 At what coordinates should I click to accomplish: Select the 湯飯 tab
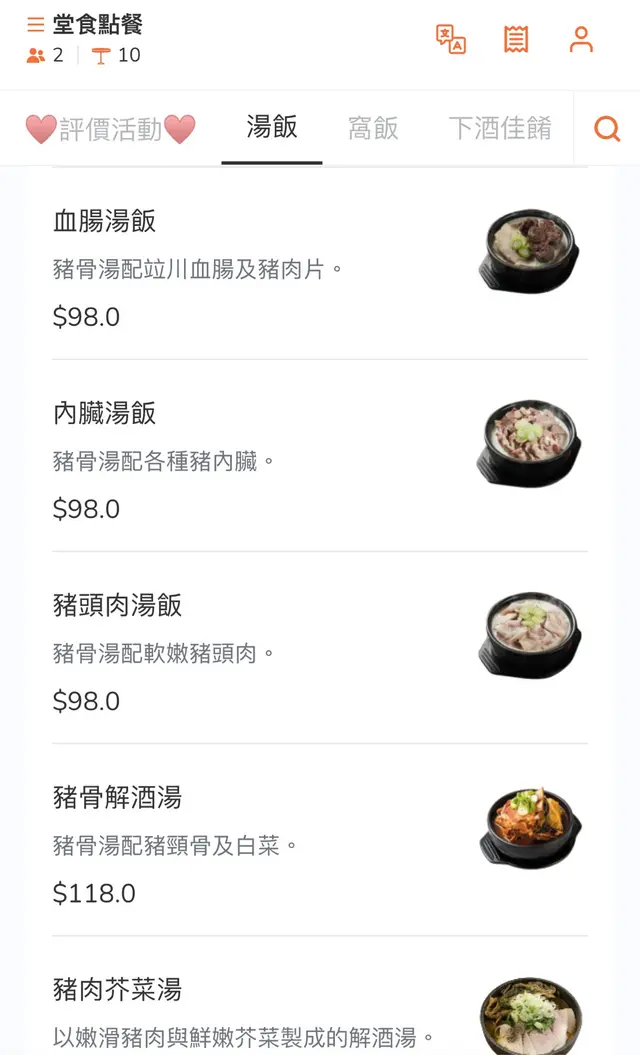pos(272,127)
